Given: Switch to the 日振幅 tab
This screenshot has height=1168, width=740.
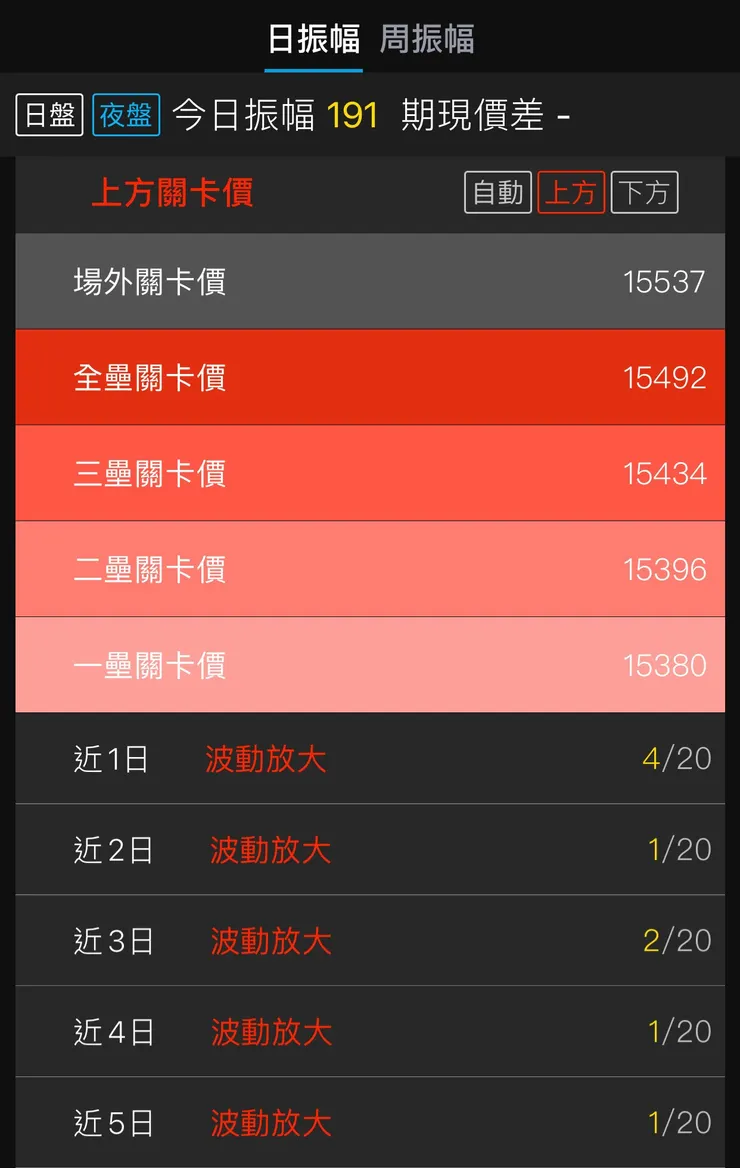Looking at the screenshot, I should [313, 40].
